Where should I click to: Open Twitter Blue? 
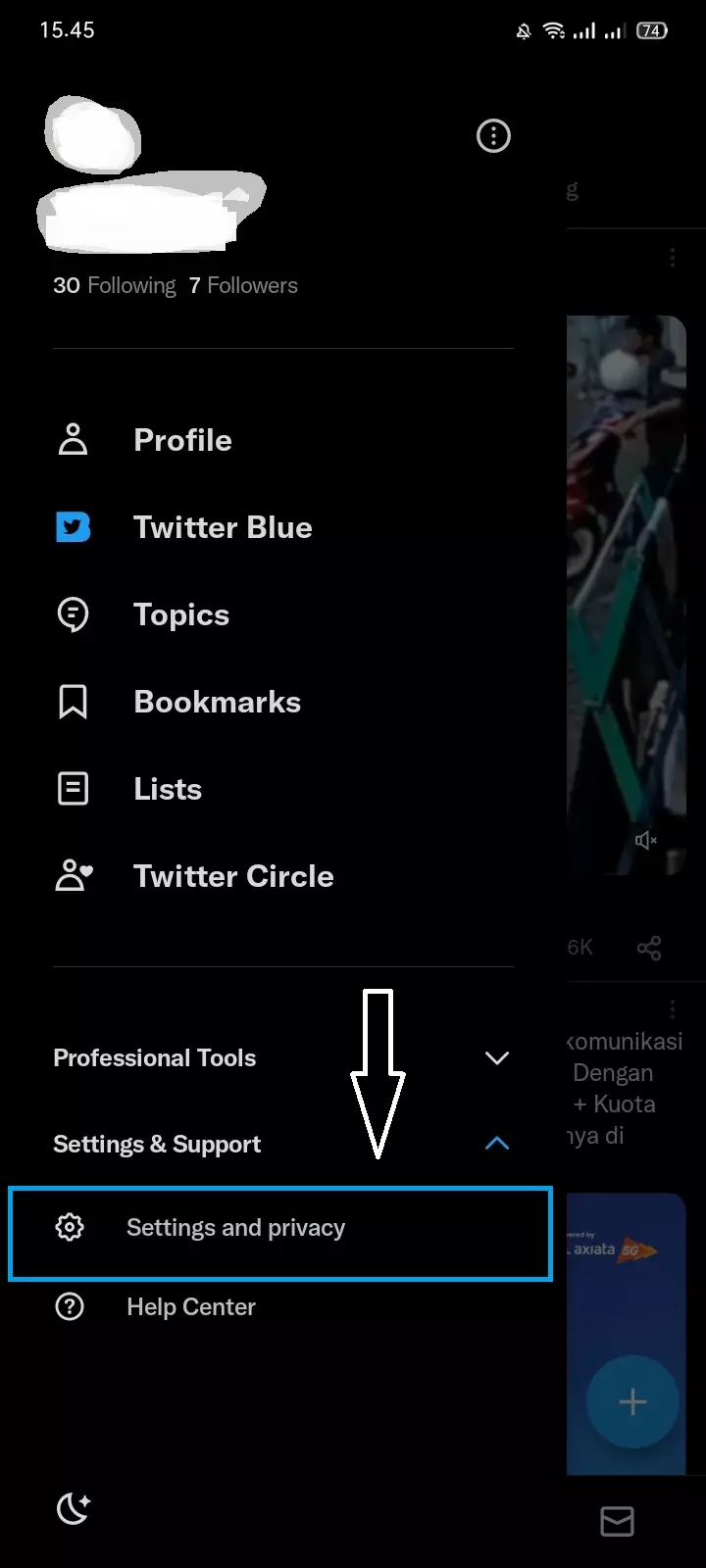(x=223, y=527)
